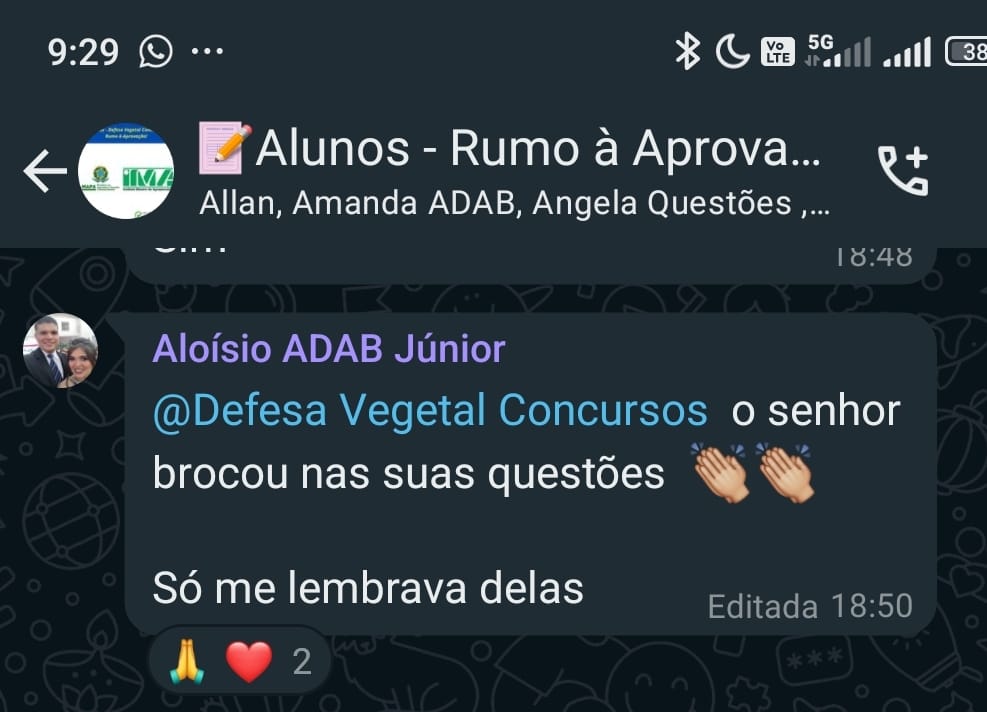This screenshot has width=987, height=712.
Task: Open Aloísio ADAB Júnior sender name
Action: pos(329,349)
